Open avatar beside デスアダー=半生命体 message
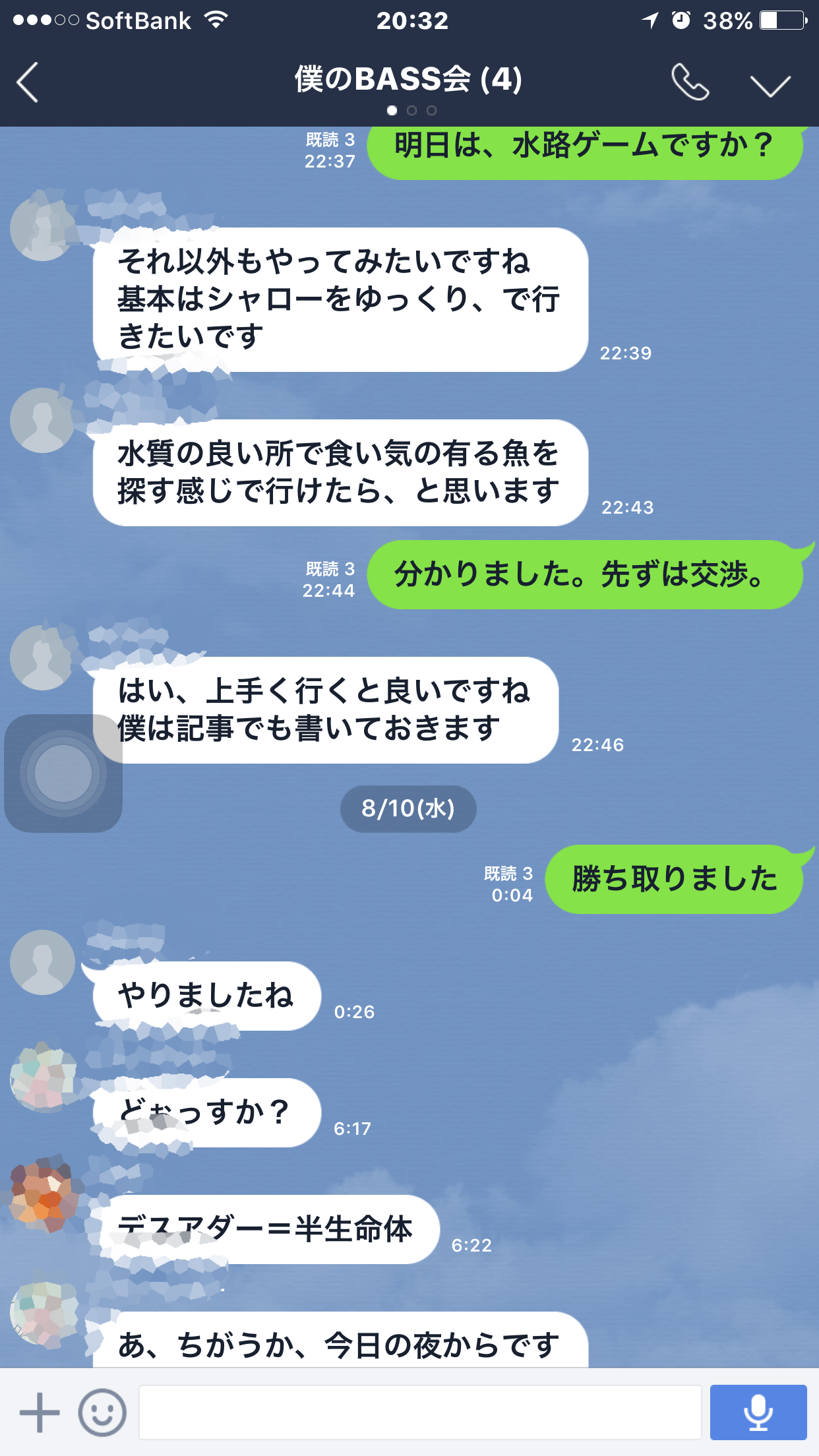This screenshot has width=819, height=1456. pyautogui.click(x=43, y=1196)
